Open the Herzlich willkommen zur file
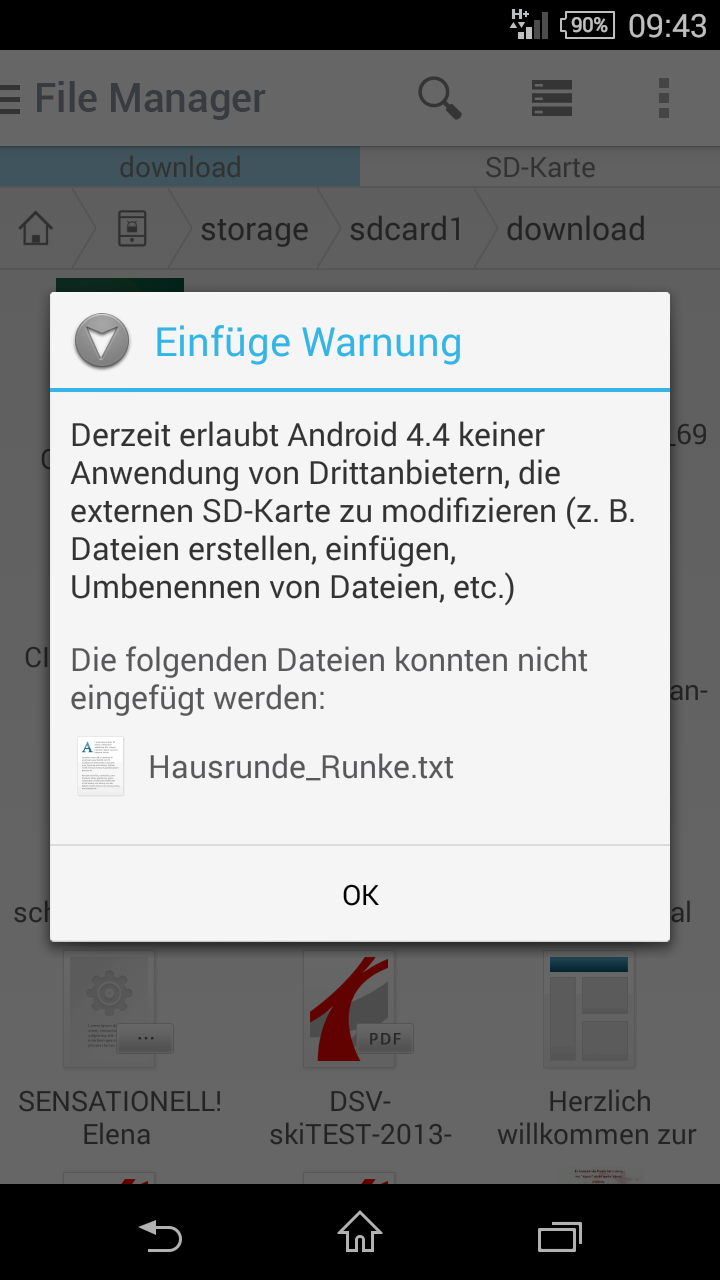 coord(598,1048)
